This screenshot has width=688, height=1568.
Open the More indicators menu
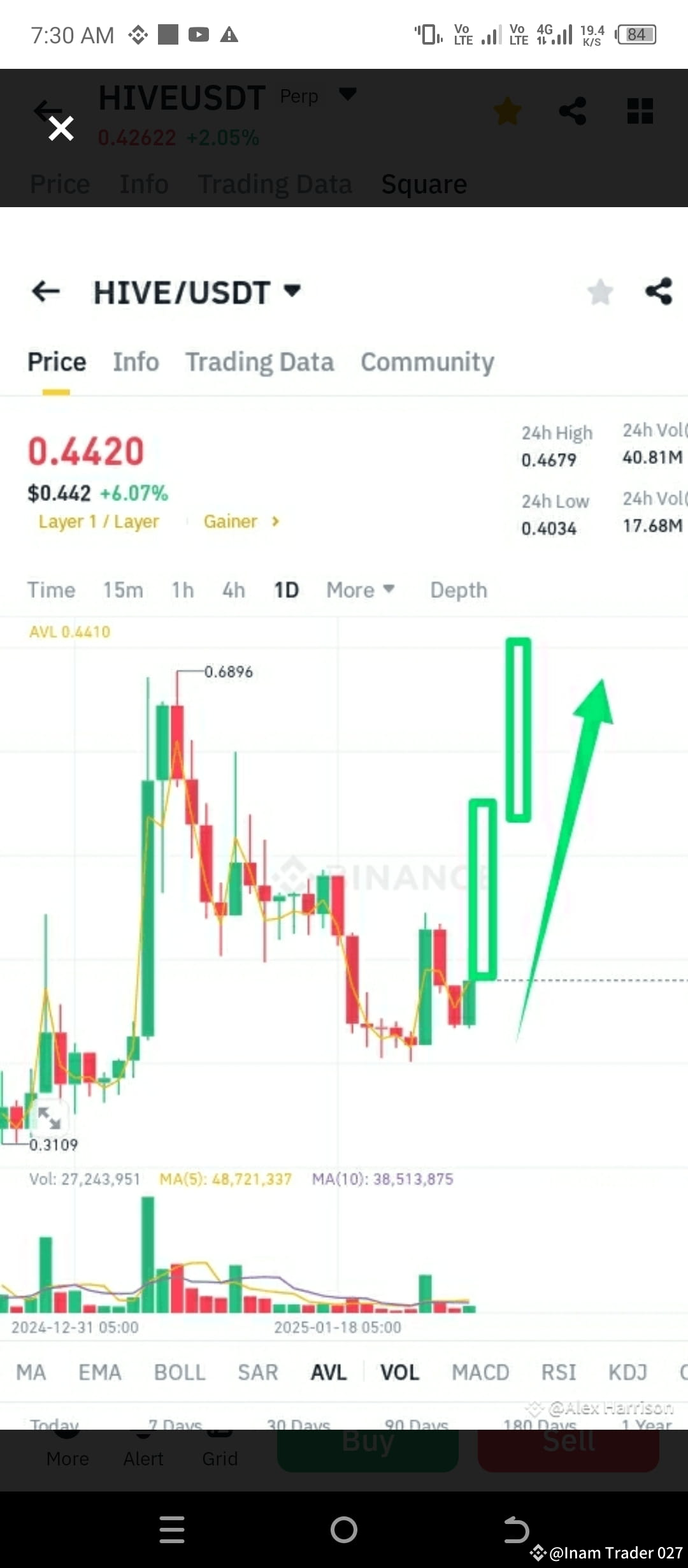coord(67,1458)
